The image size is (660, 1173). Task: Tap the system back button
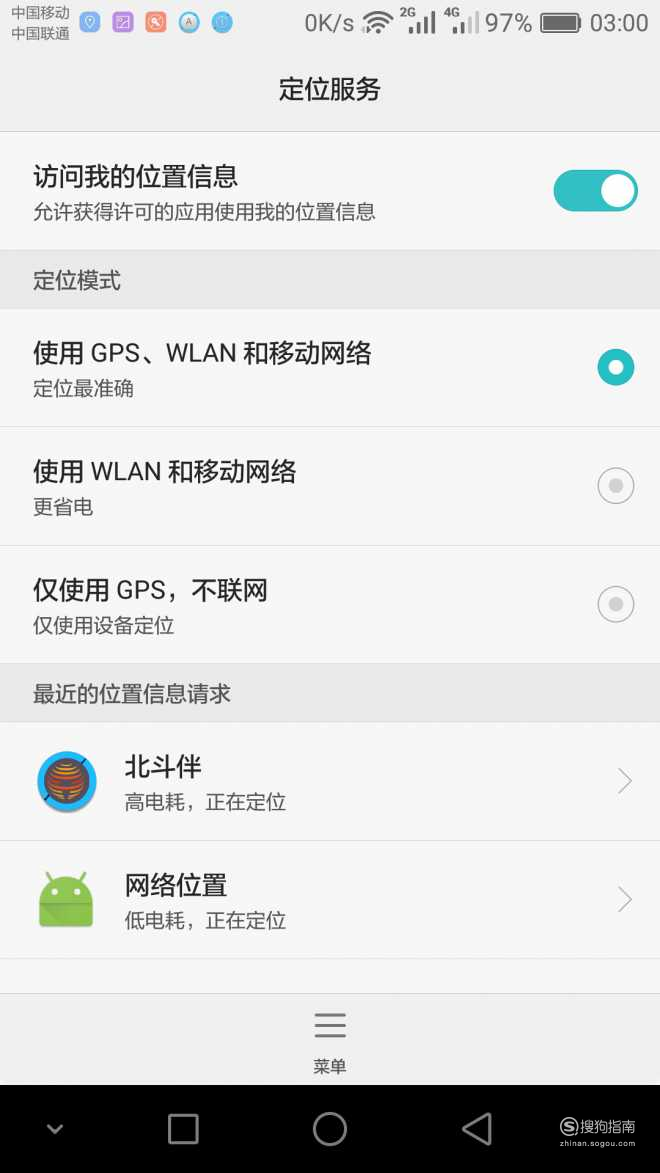point(477,1129)
